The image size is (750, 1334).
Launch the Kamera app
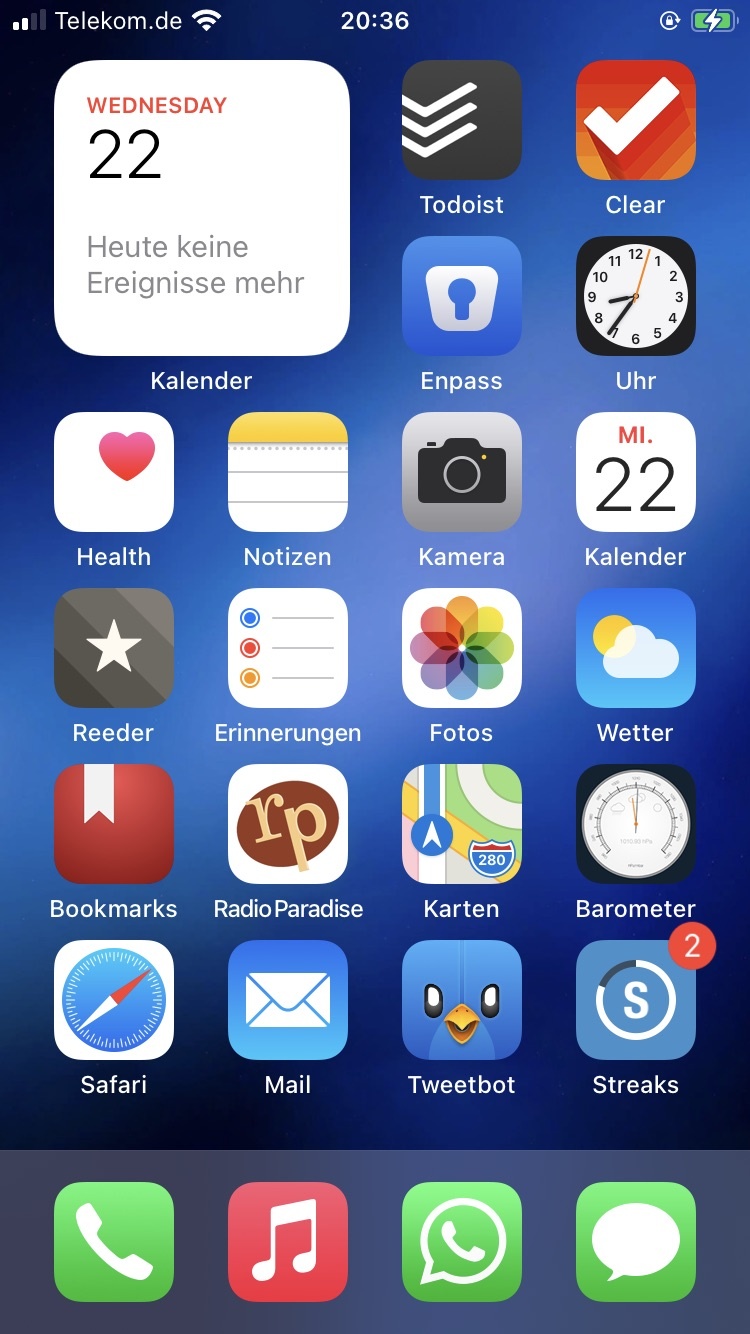(x=462, y=472)
